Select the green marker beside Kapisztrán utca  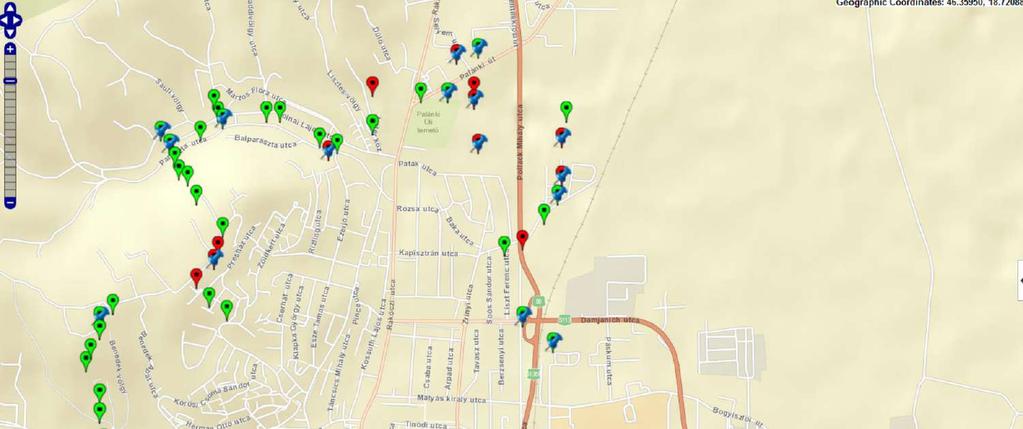[504, 243]
